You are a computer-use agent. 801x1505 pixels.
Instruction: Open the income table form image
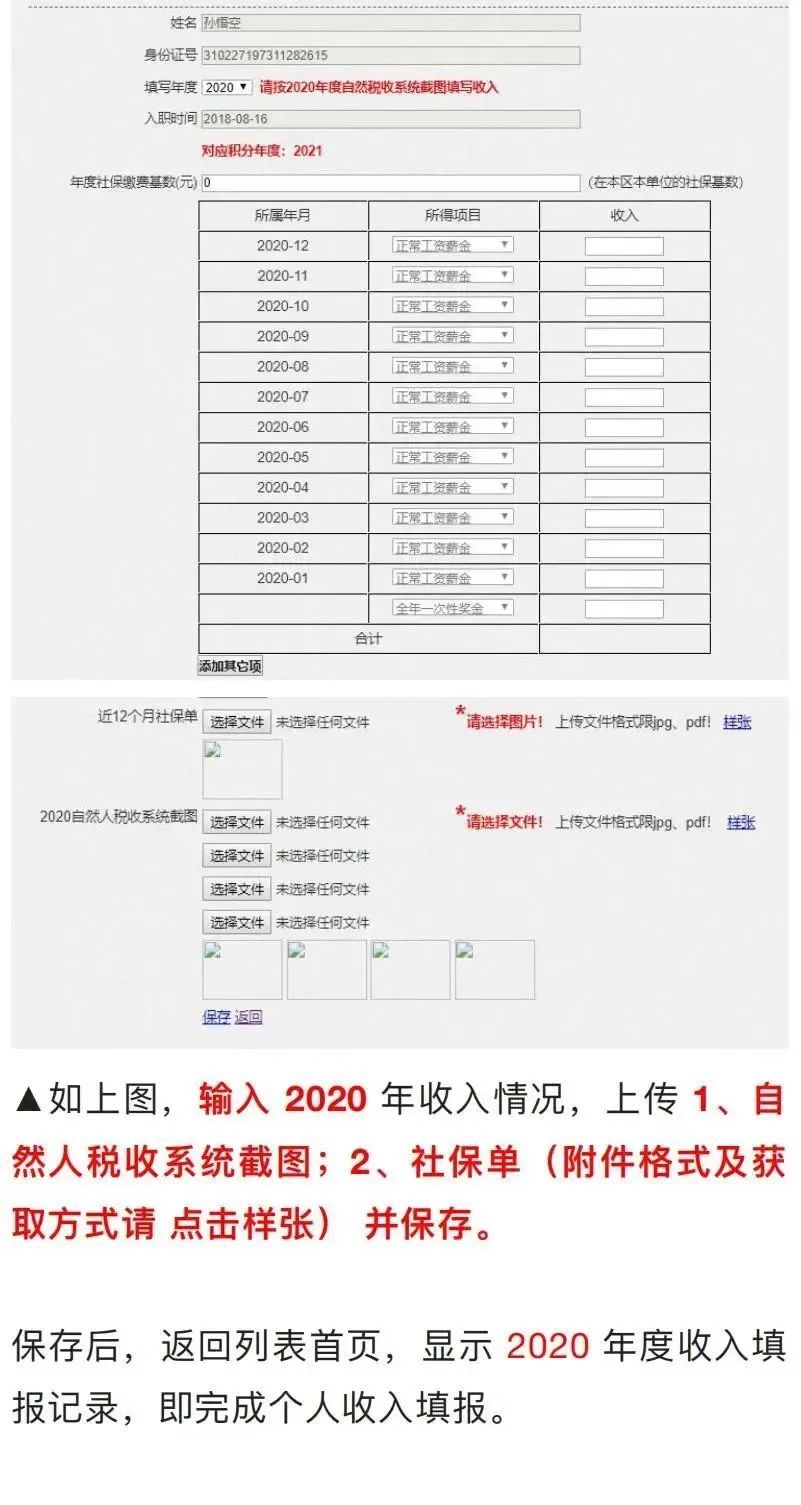400,342
